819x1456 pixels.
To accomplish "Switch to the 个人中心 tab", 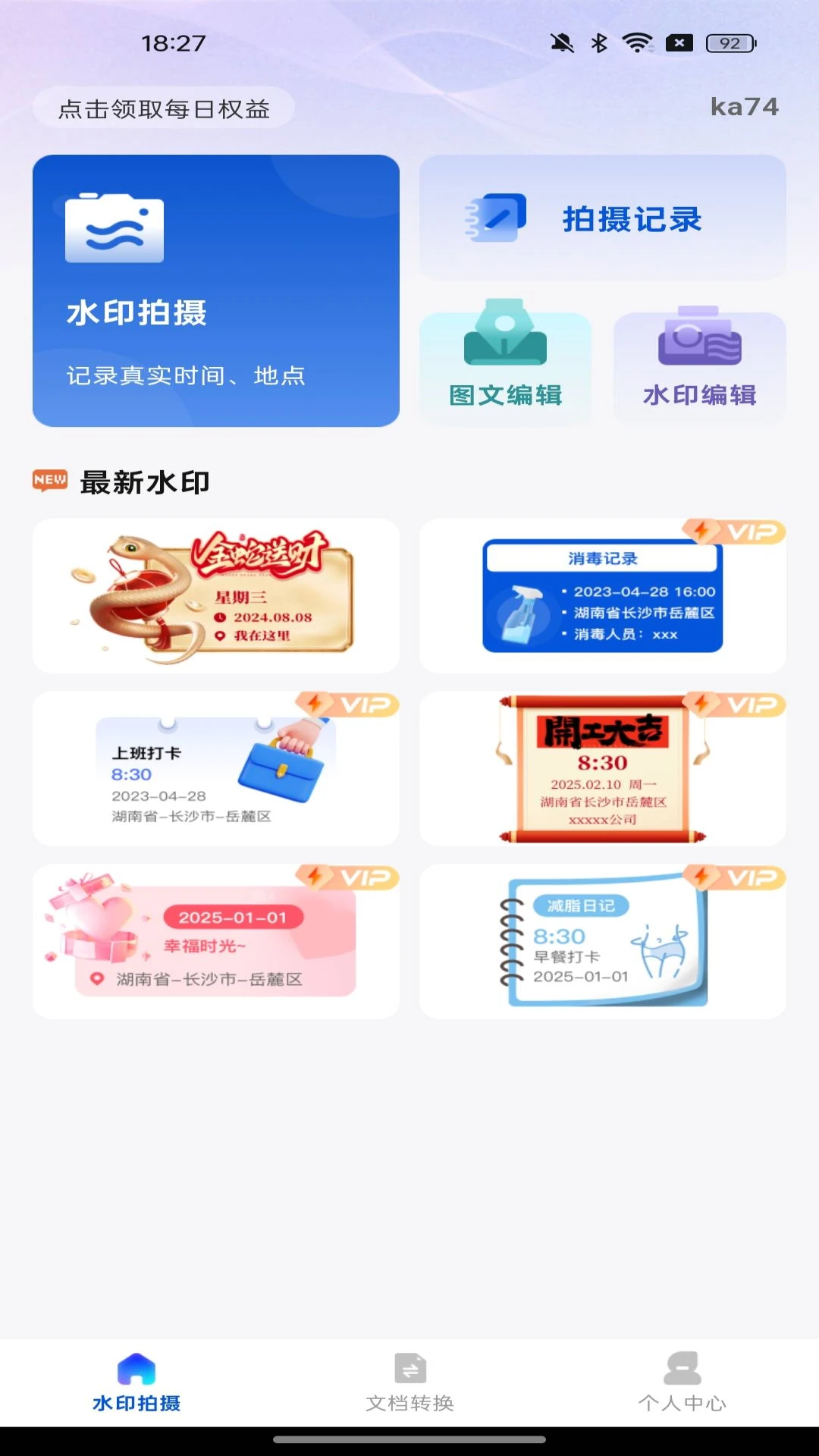I will tap(682, 1382).
